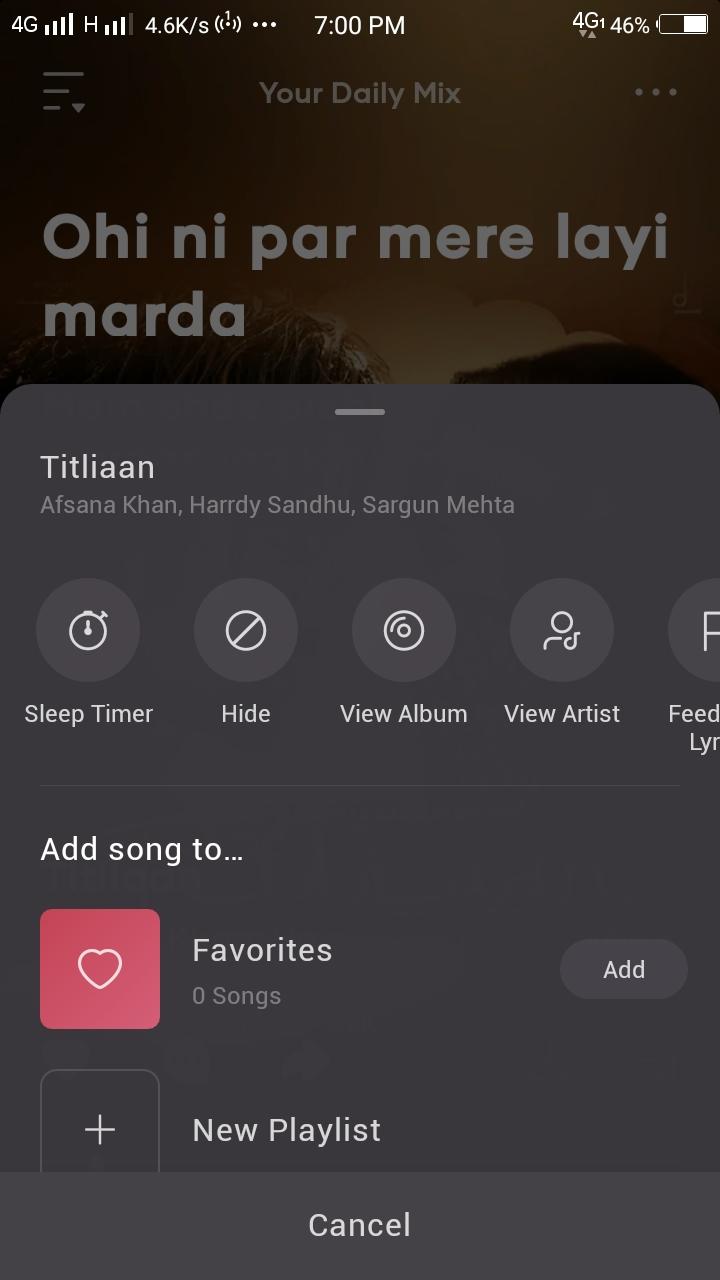Select View Album
Viewport: 720px width, 1280px height.
(x=404, y=631)
